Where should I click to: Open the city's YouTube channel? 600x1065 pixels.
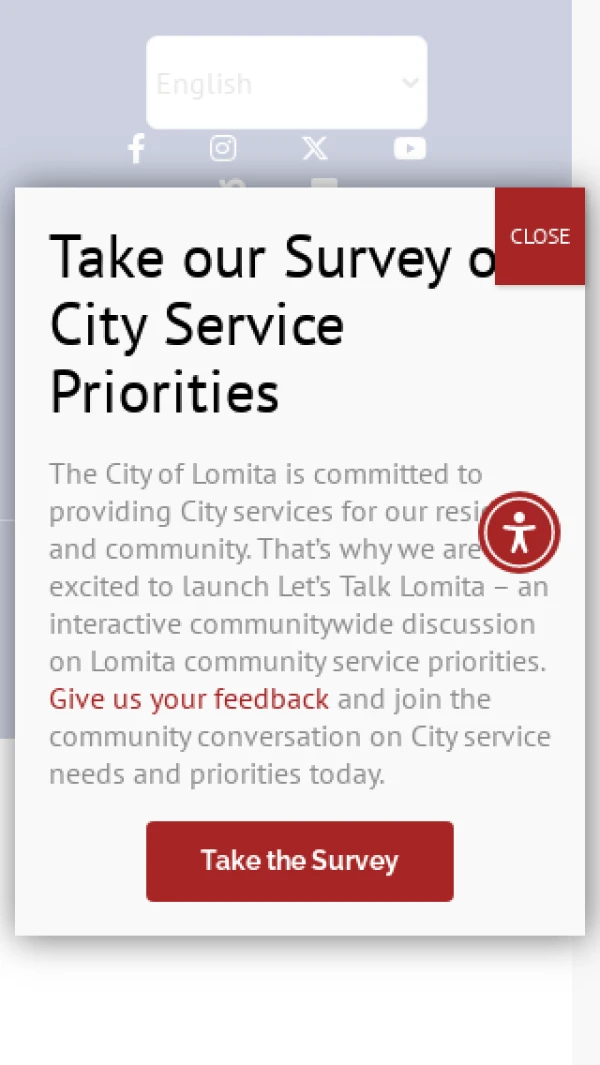409,149
